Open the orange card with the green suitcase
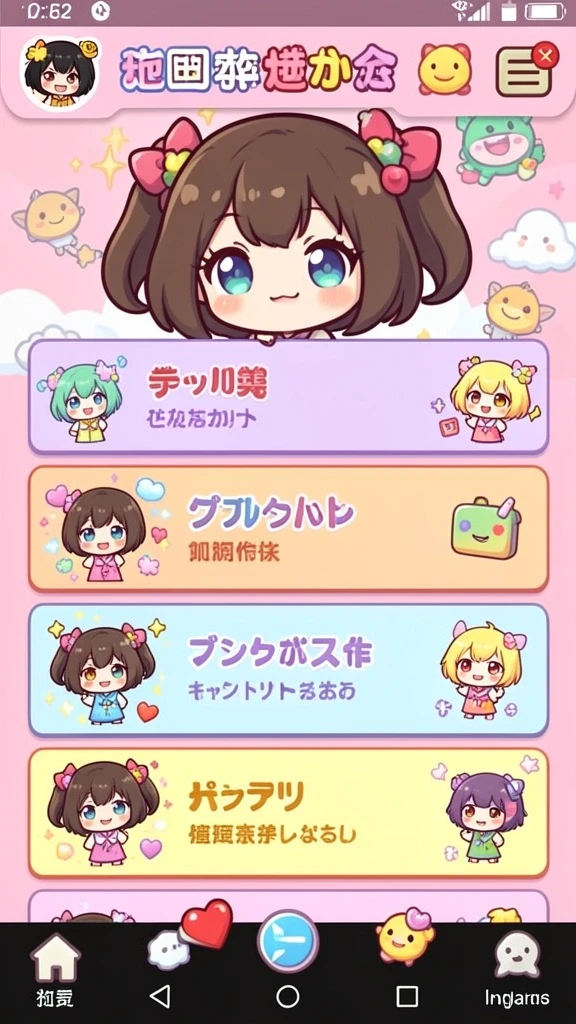 pyautogui.click(x=288, y=528)
